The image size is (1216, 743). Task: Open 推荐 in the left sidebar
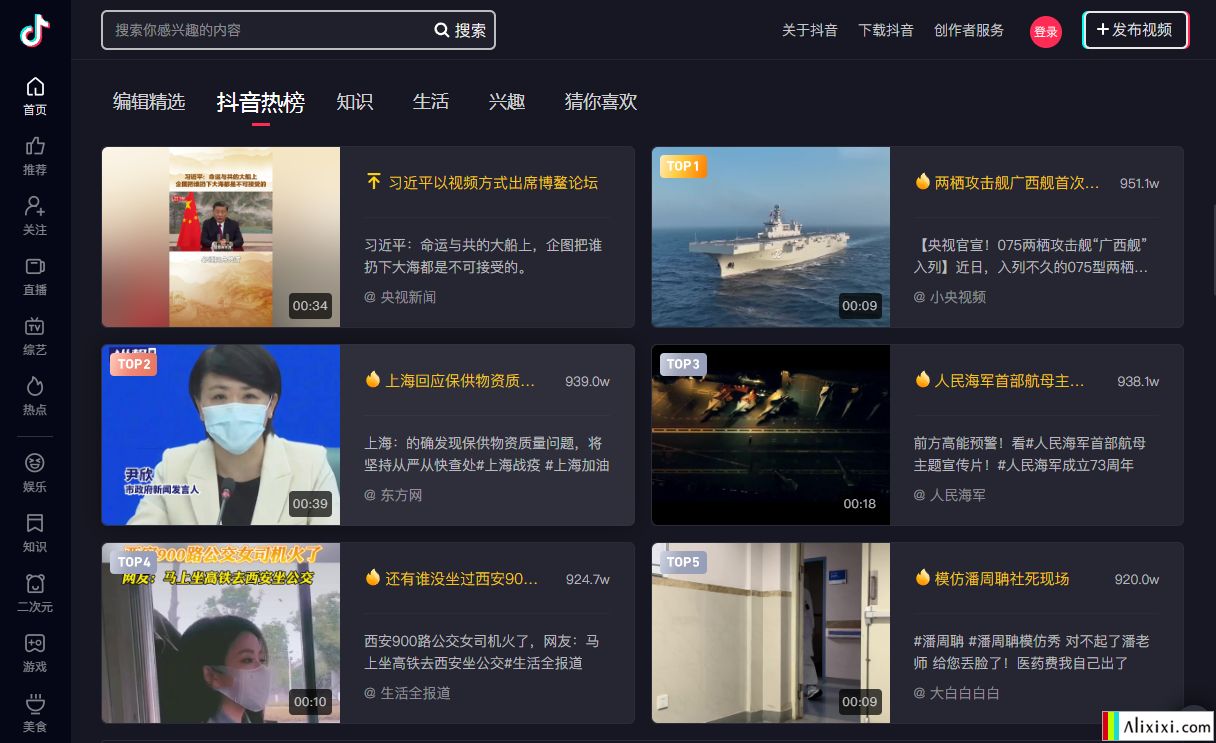[35, 156]
